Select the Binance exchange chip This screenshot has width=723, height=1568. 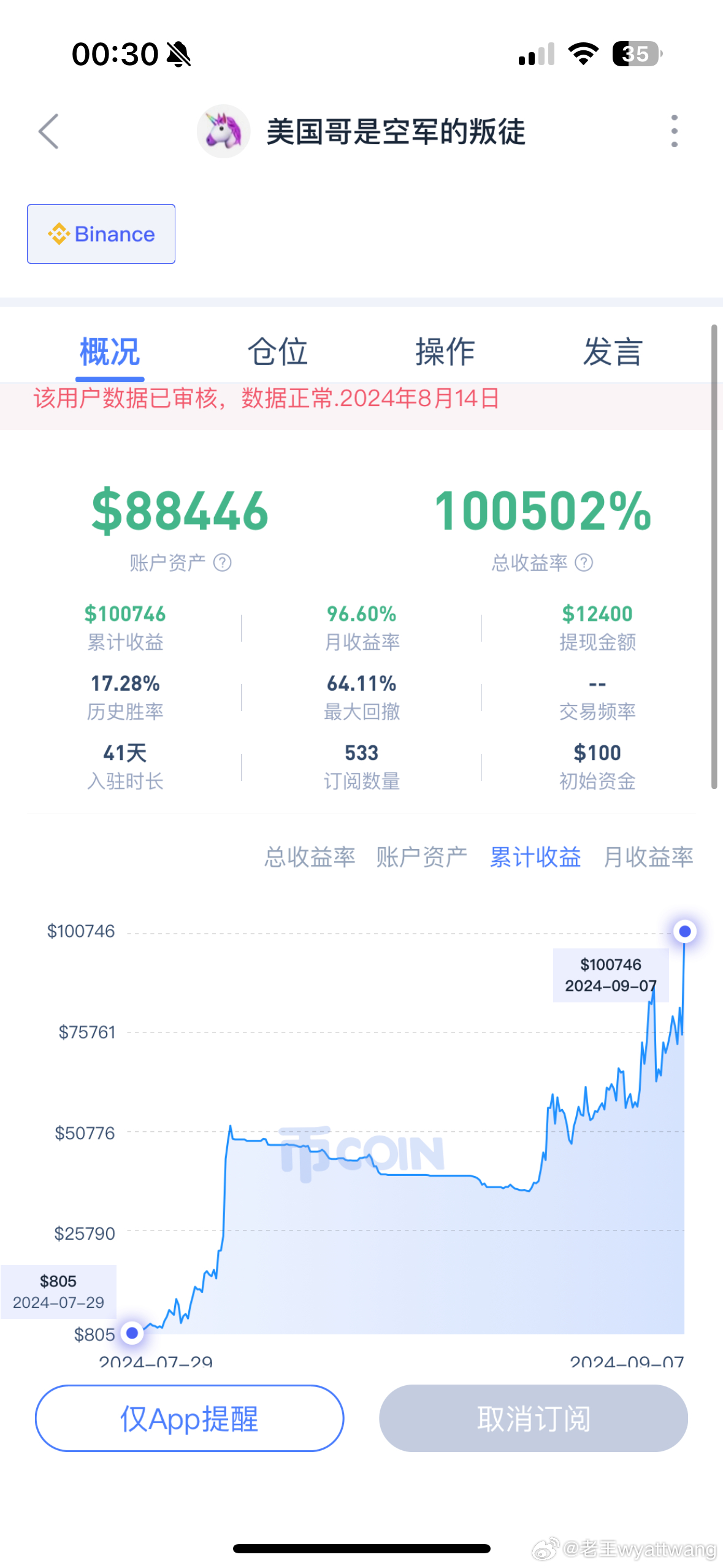[x=101, y=234]
